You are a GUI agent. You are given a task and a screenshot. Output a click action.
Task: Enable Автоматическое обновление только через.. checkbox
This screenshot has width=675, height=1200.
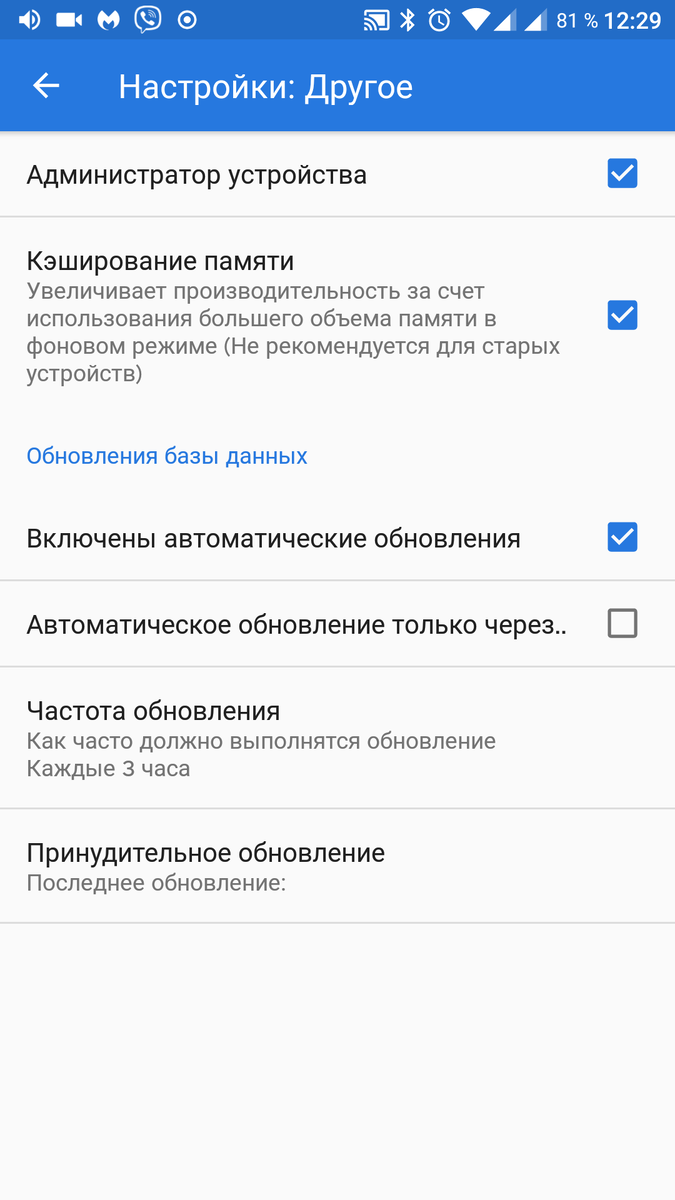(x=622, y=624)
